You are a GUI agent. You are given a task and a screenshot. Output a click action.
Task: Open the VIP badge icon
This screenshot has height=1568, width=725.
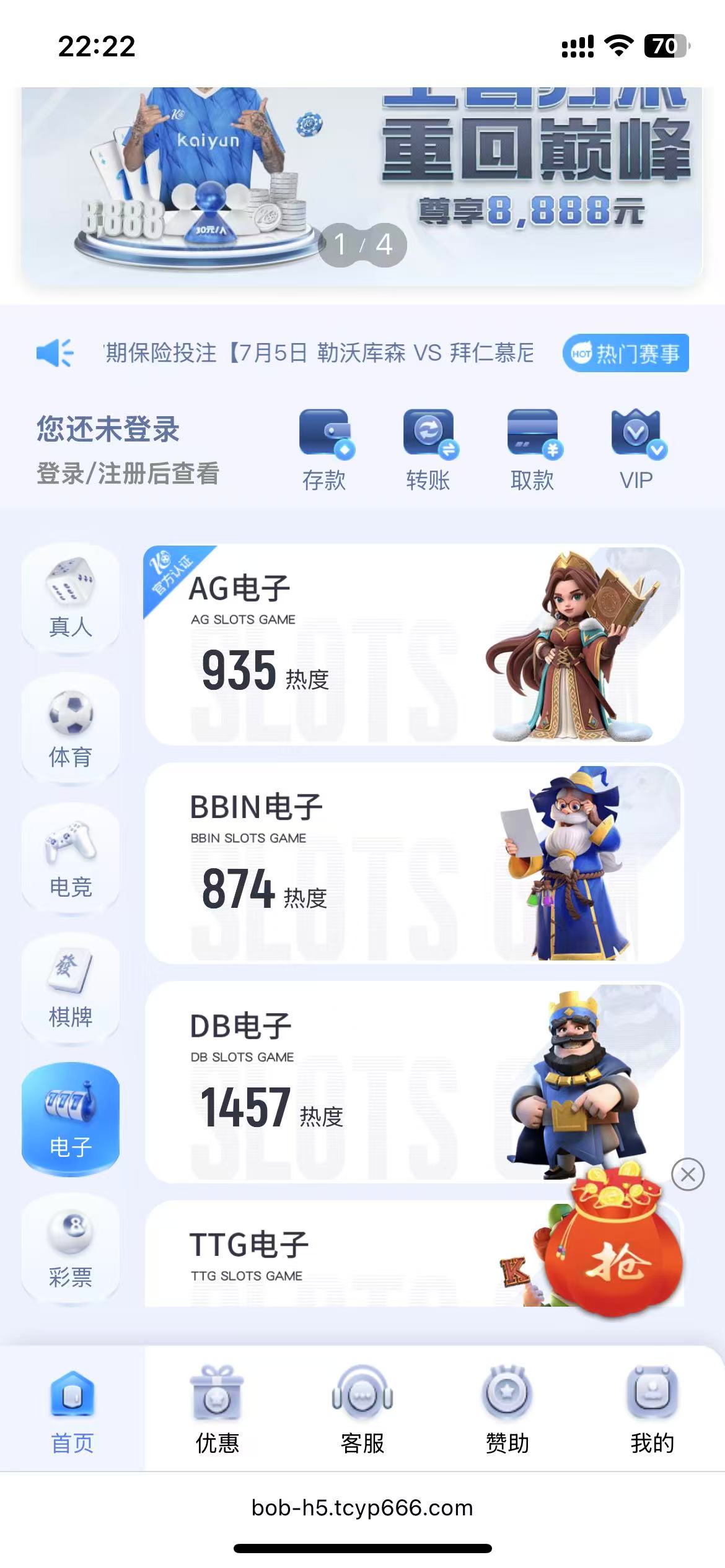[x=636, y=430]
